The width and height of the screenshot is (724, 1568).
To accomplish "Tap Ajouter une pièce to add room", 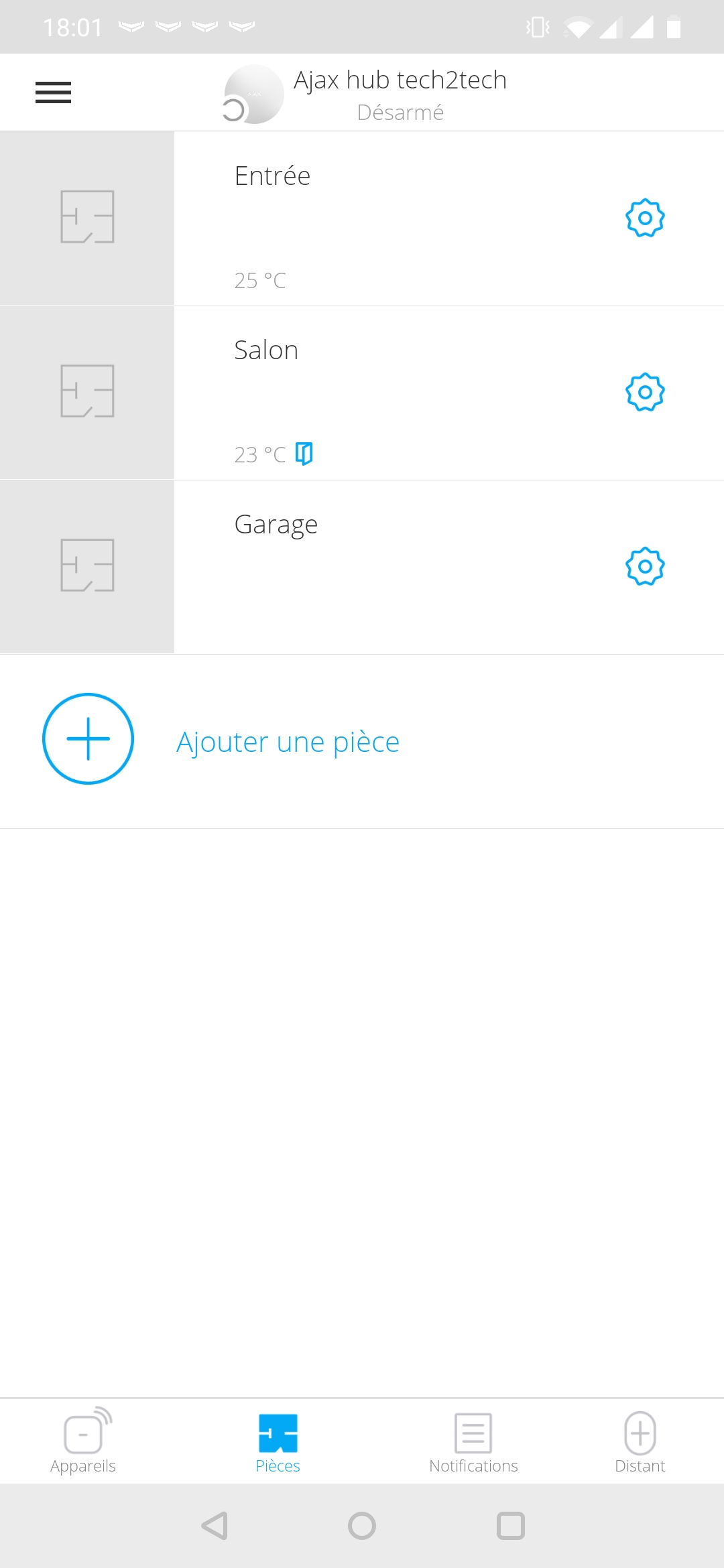I will point(362,741).
